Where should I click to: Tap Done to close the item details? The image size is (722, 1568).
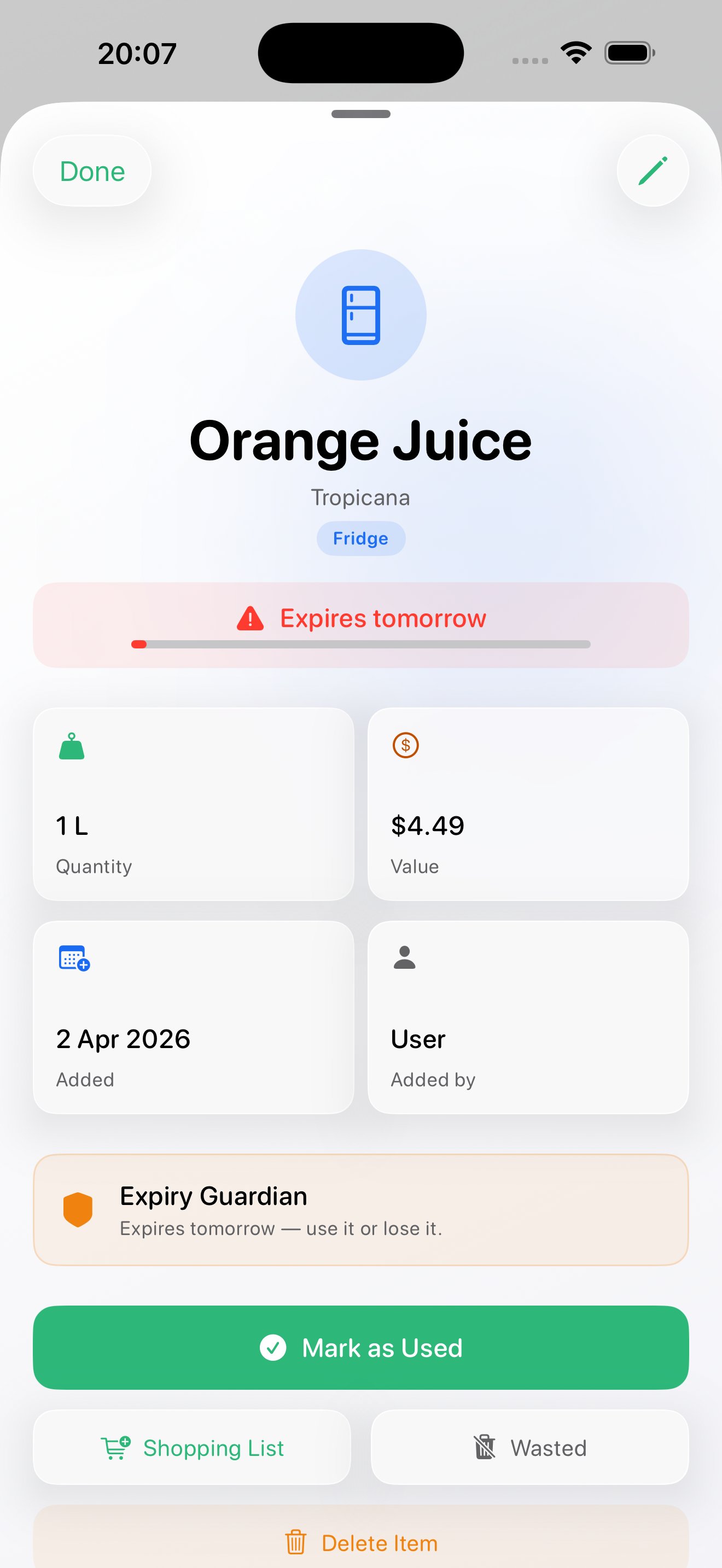(92, 171)
